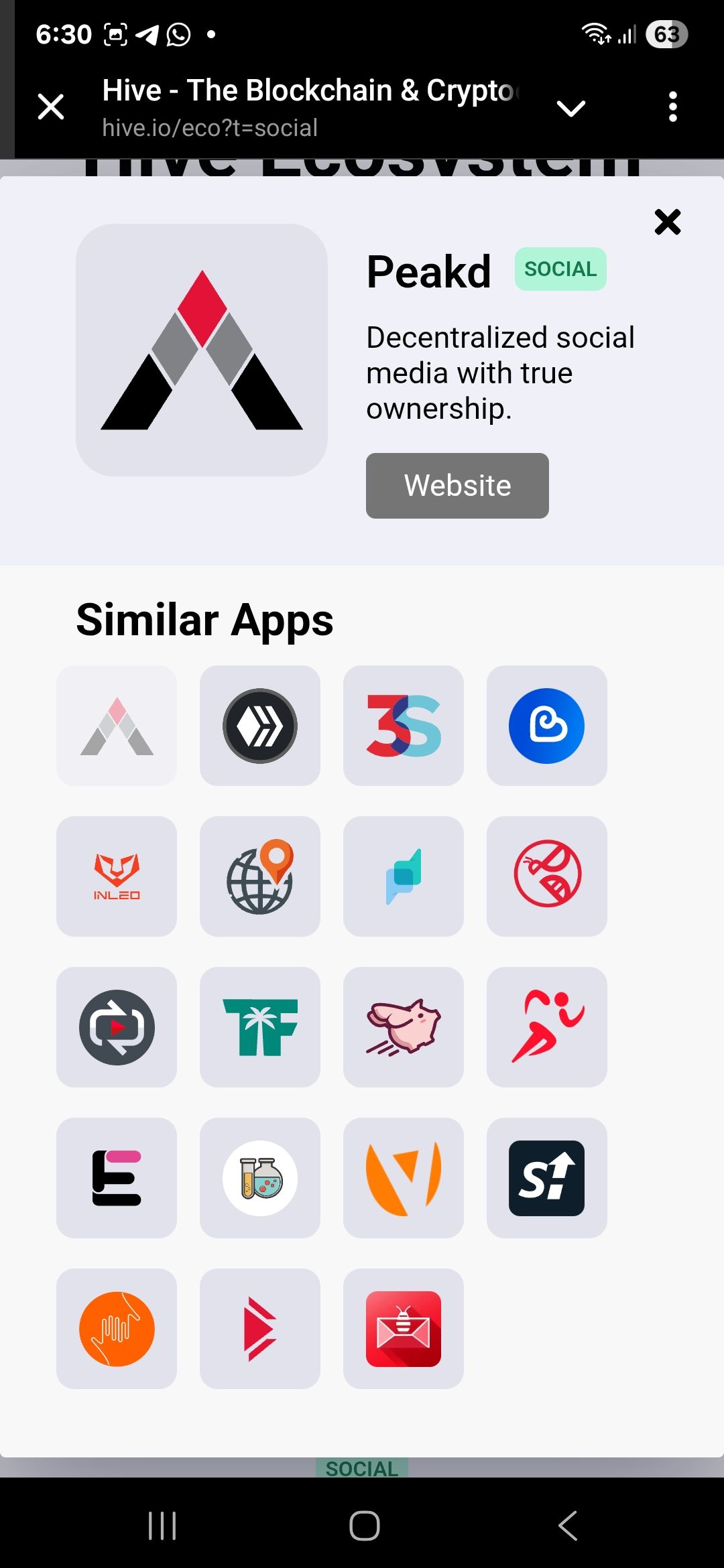The image size is (724, 1568).
Task: Open the flying pig app tile
Action: point(404,1027)
